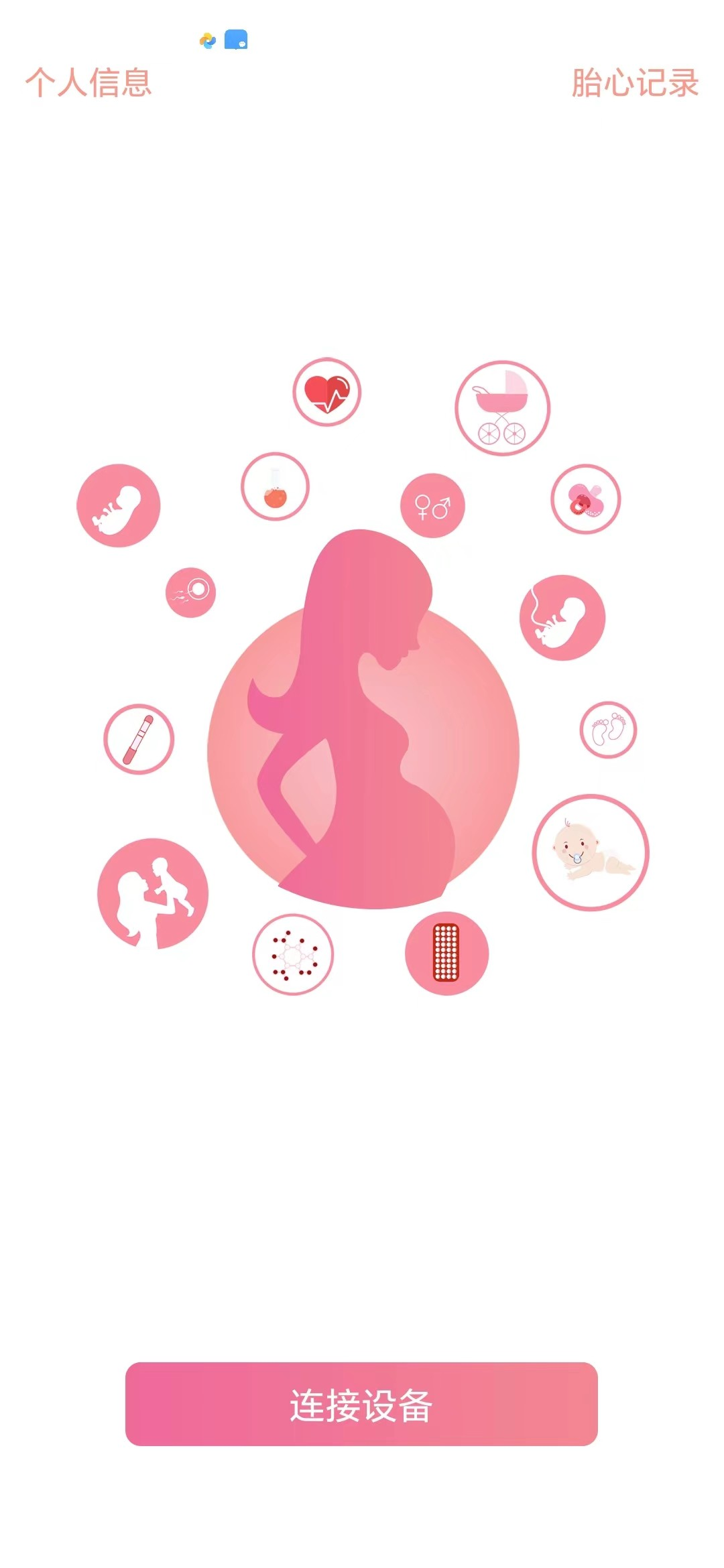Open 个人信息 personal info
Screen dimensions: 724x1568
88,83
